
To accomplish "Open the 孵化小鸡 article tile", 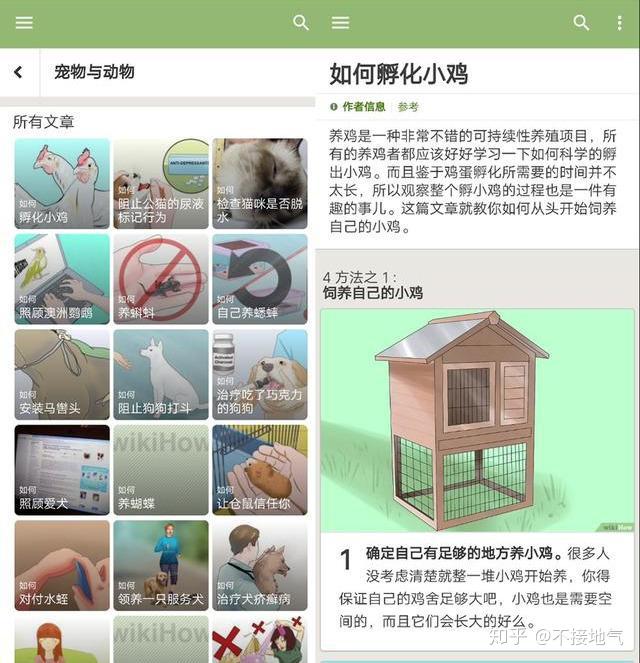I will [x=62, y=184].
